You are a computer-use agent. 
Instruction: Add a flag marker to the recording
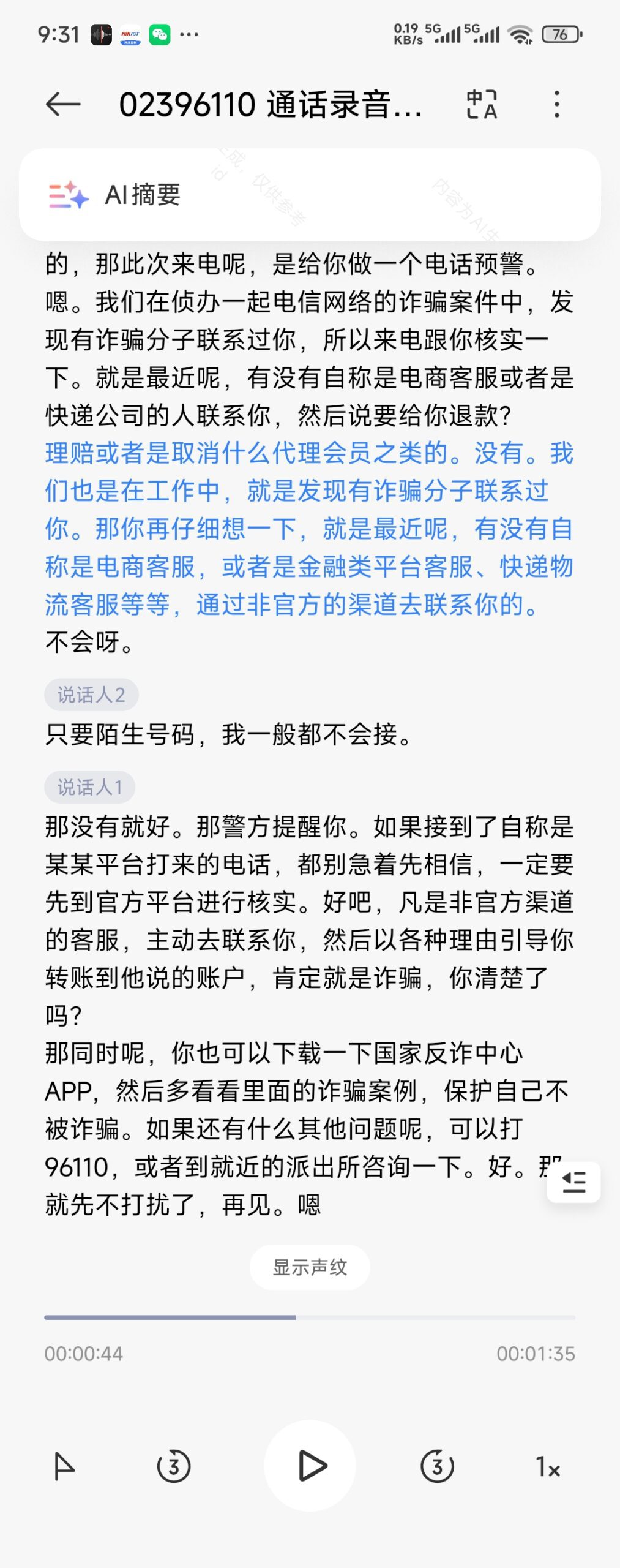point(64,1466)
